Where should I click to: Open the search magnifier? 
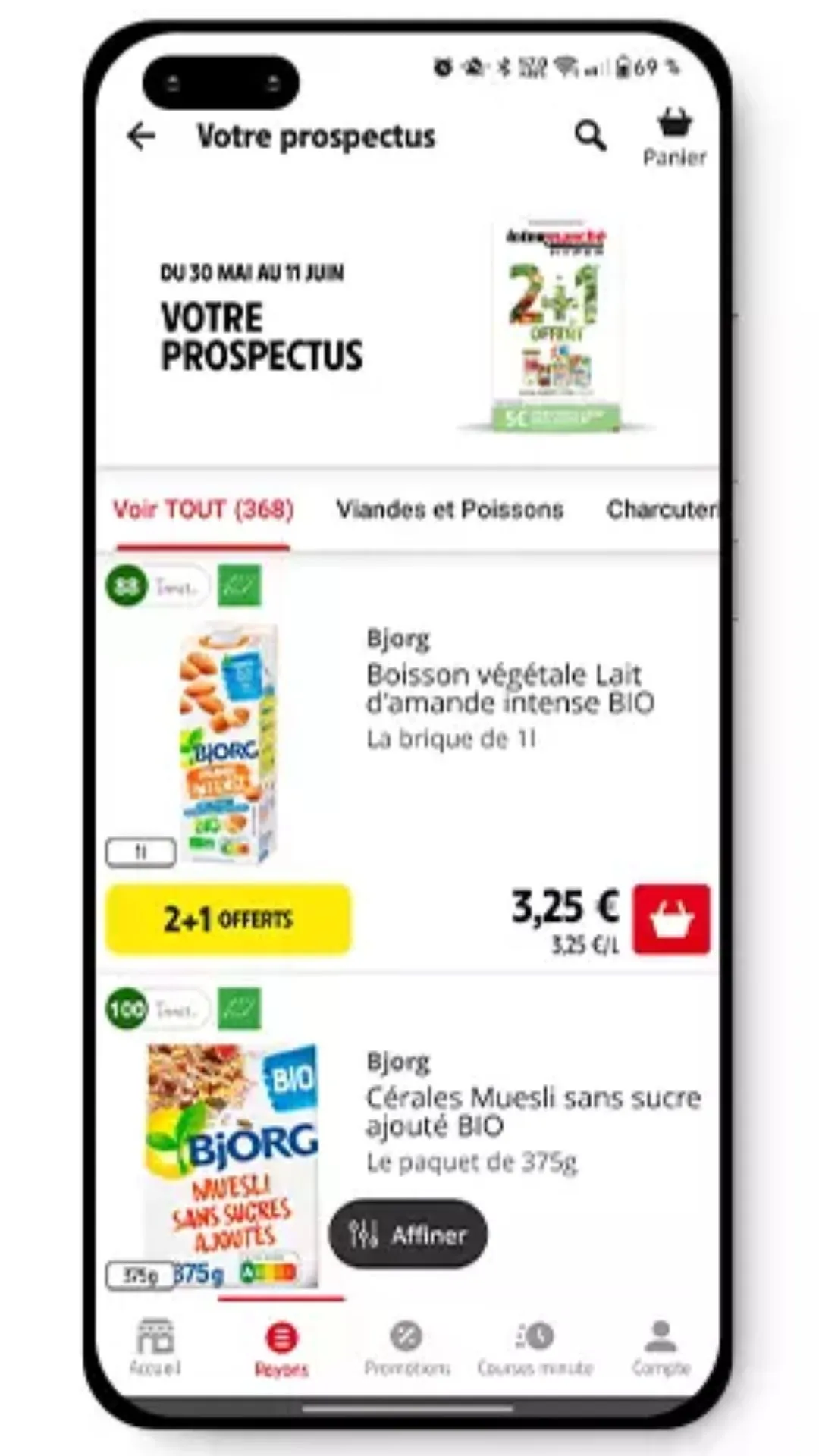tap(590, 136)
